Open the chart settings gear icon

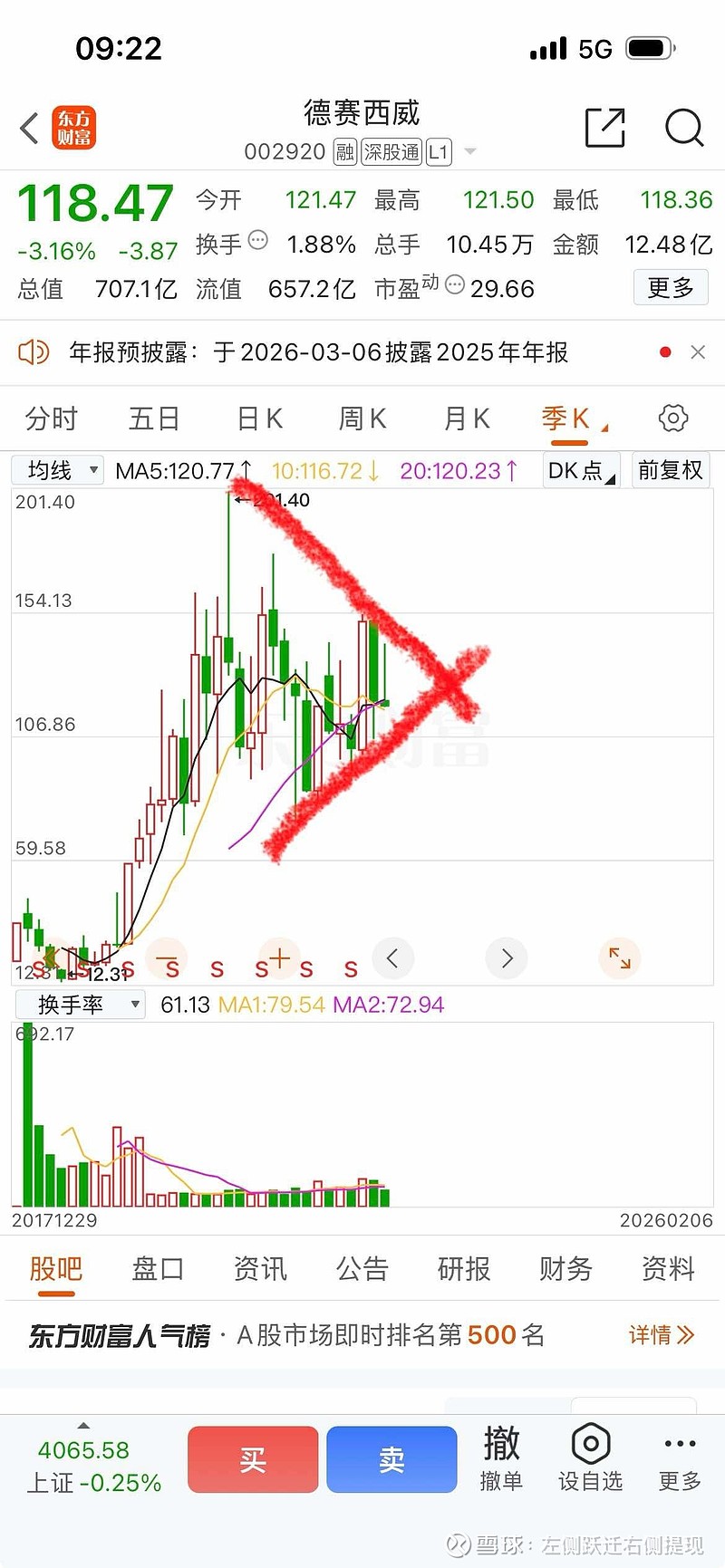tap(672, 418)
